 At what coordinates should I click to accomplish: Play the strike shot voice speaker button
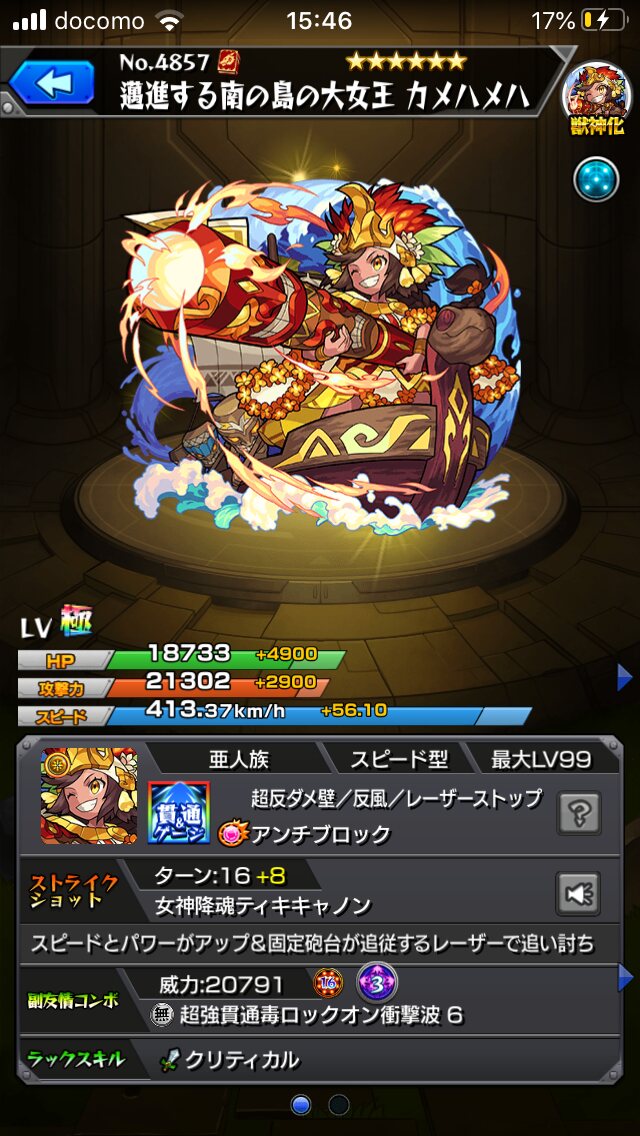coord(578,893)
